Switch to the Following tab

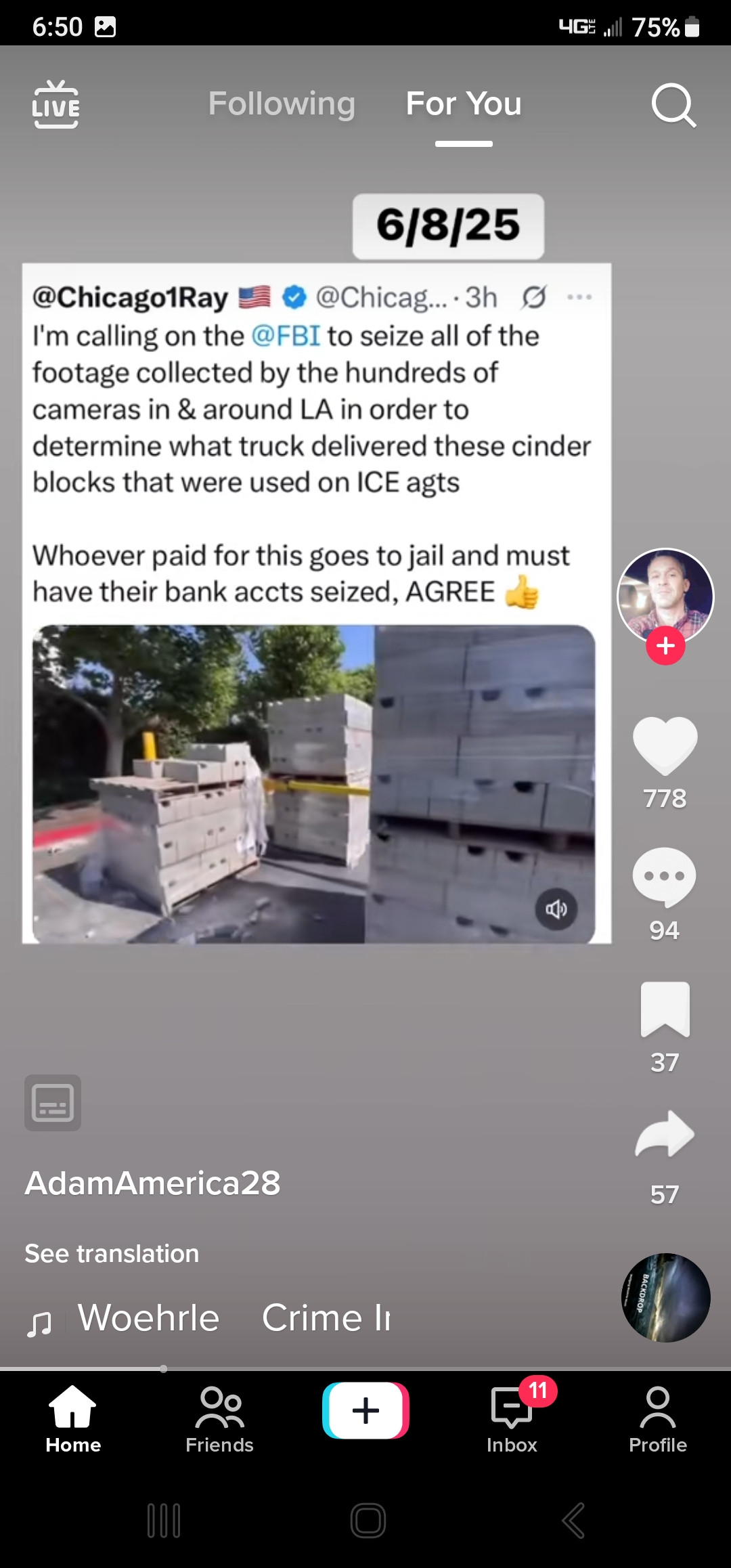[282, 104]
